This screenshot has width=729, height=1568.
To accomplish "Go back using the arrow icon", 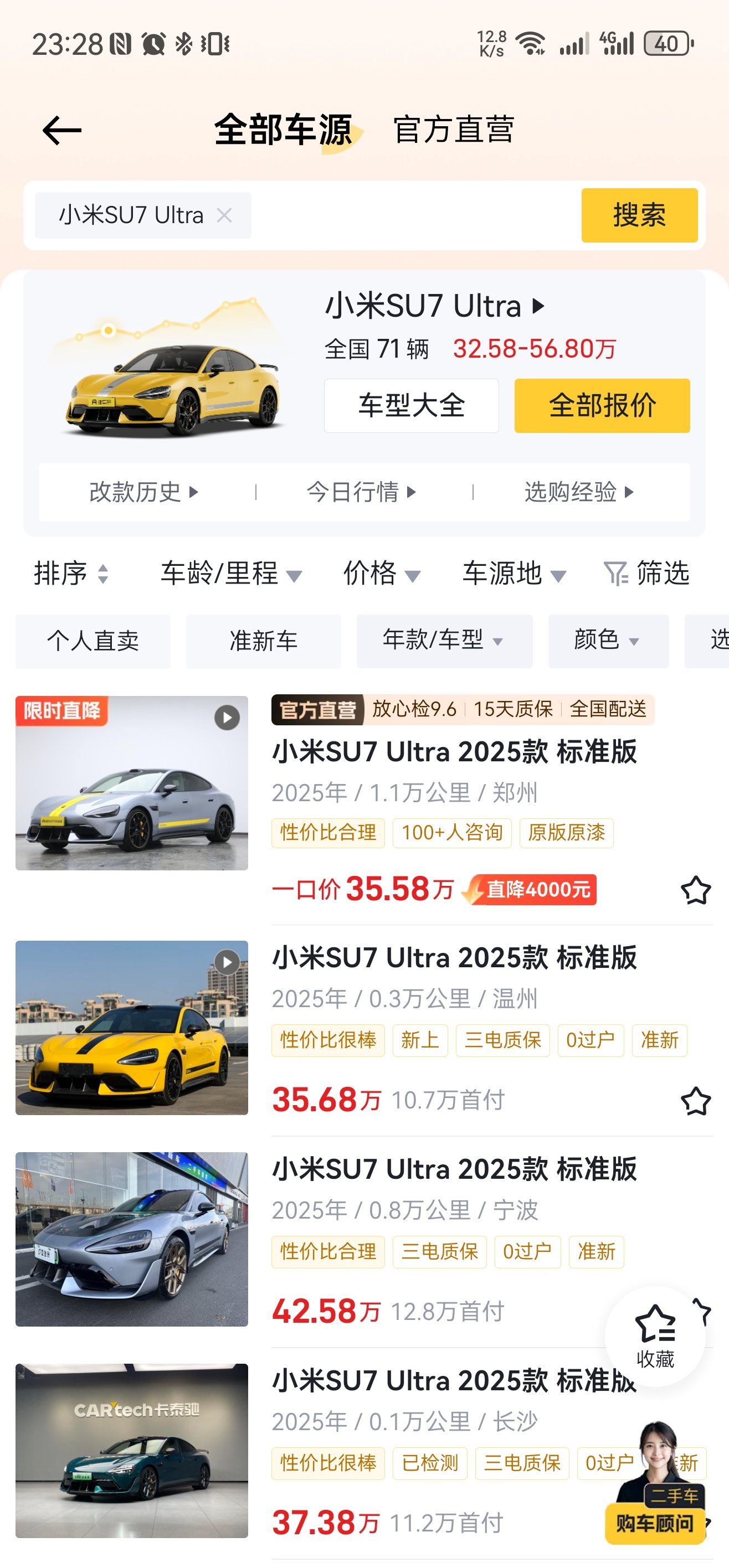I will pos(61,131).
